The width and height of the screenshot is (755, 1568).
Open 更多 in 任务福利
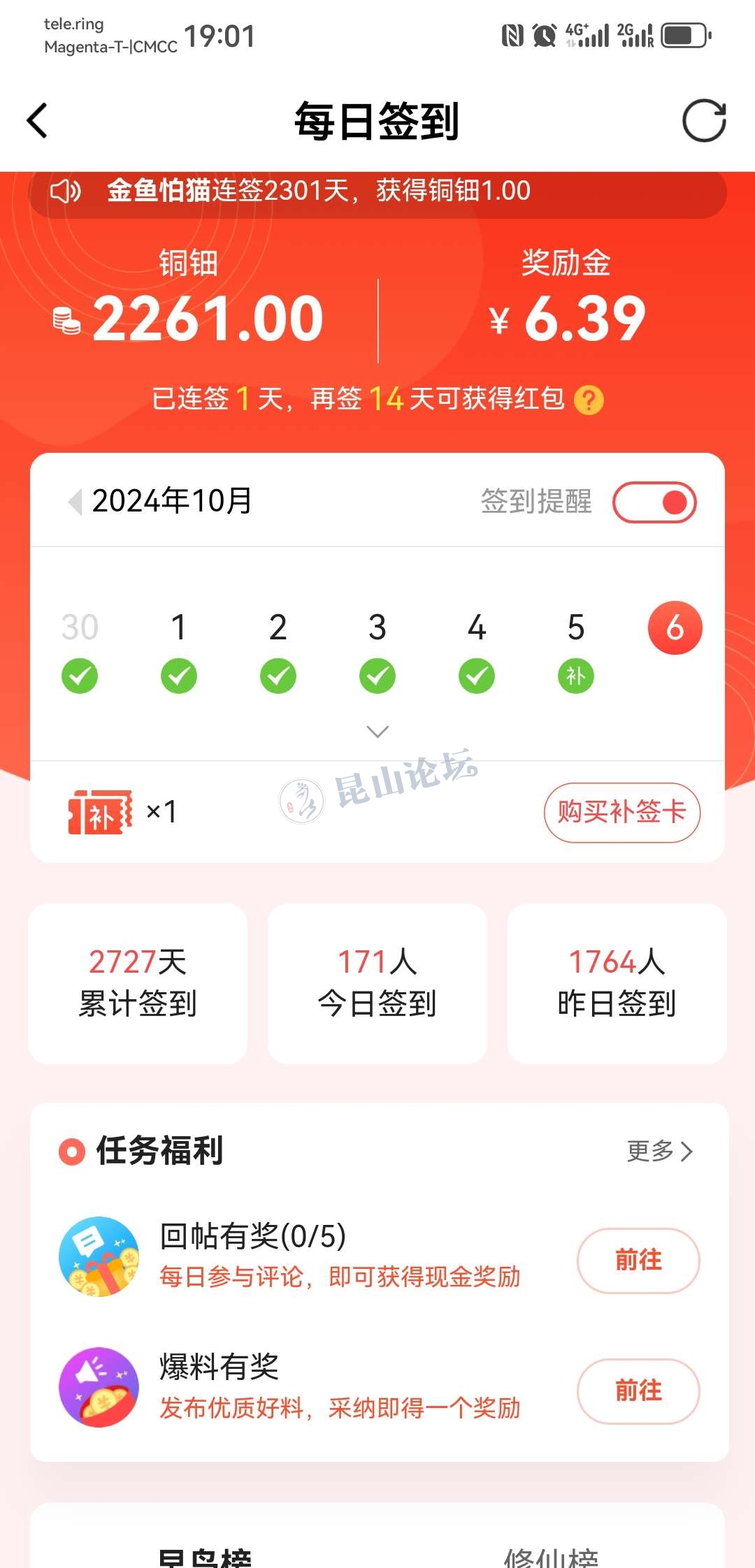click(659, 1151)
